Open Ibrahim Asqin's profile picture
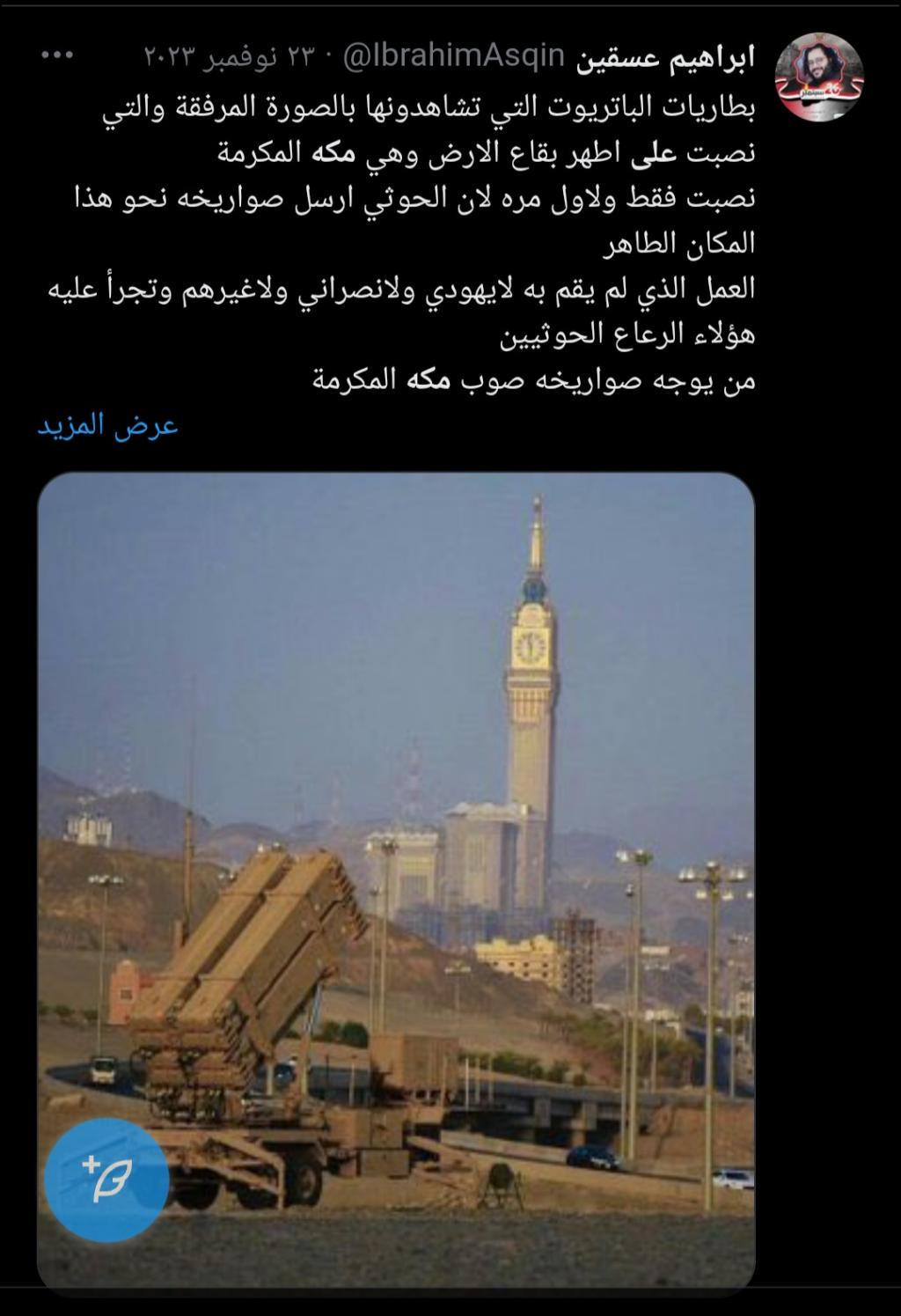The image size is (901, 1316). [818, 77]
